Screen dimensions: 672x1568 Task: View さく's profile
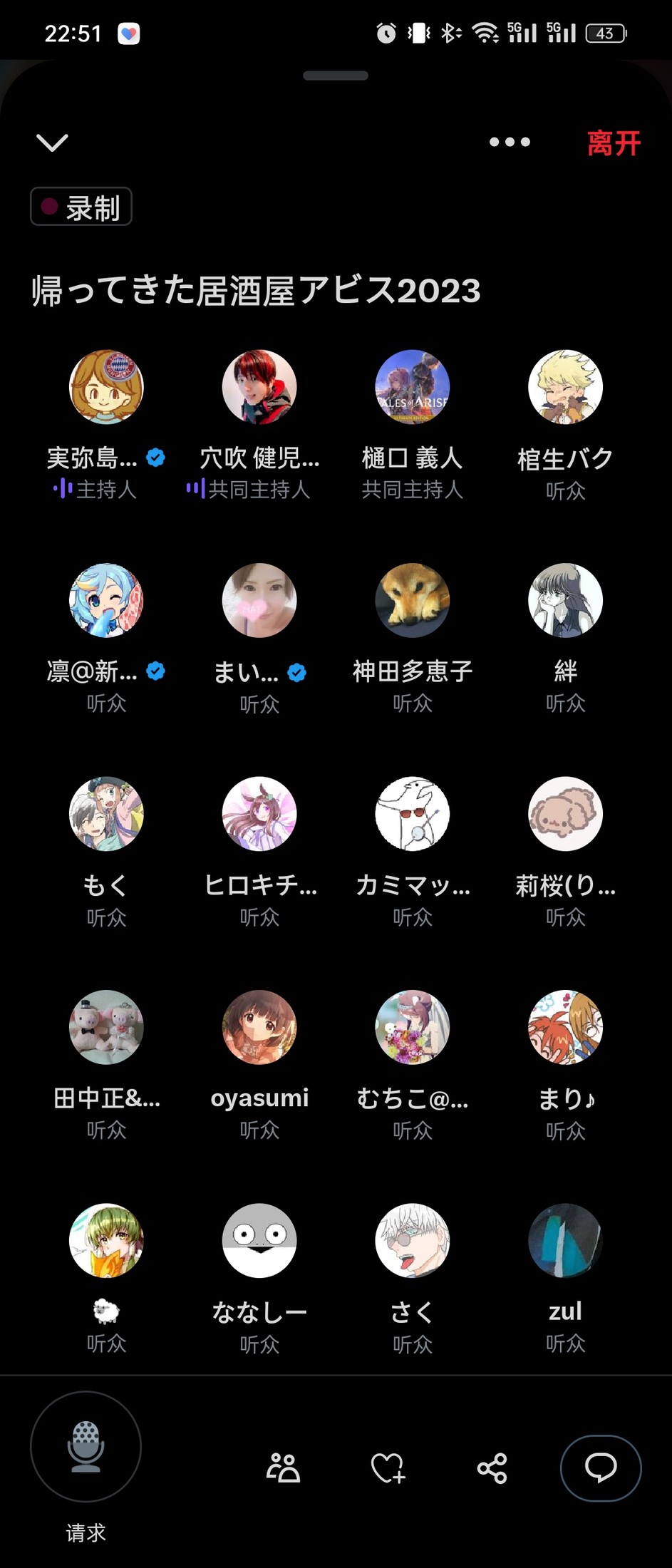[x=412, y=1241]
